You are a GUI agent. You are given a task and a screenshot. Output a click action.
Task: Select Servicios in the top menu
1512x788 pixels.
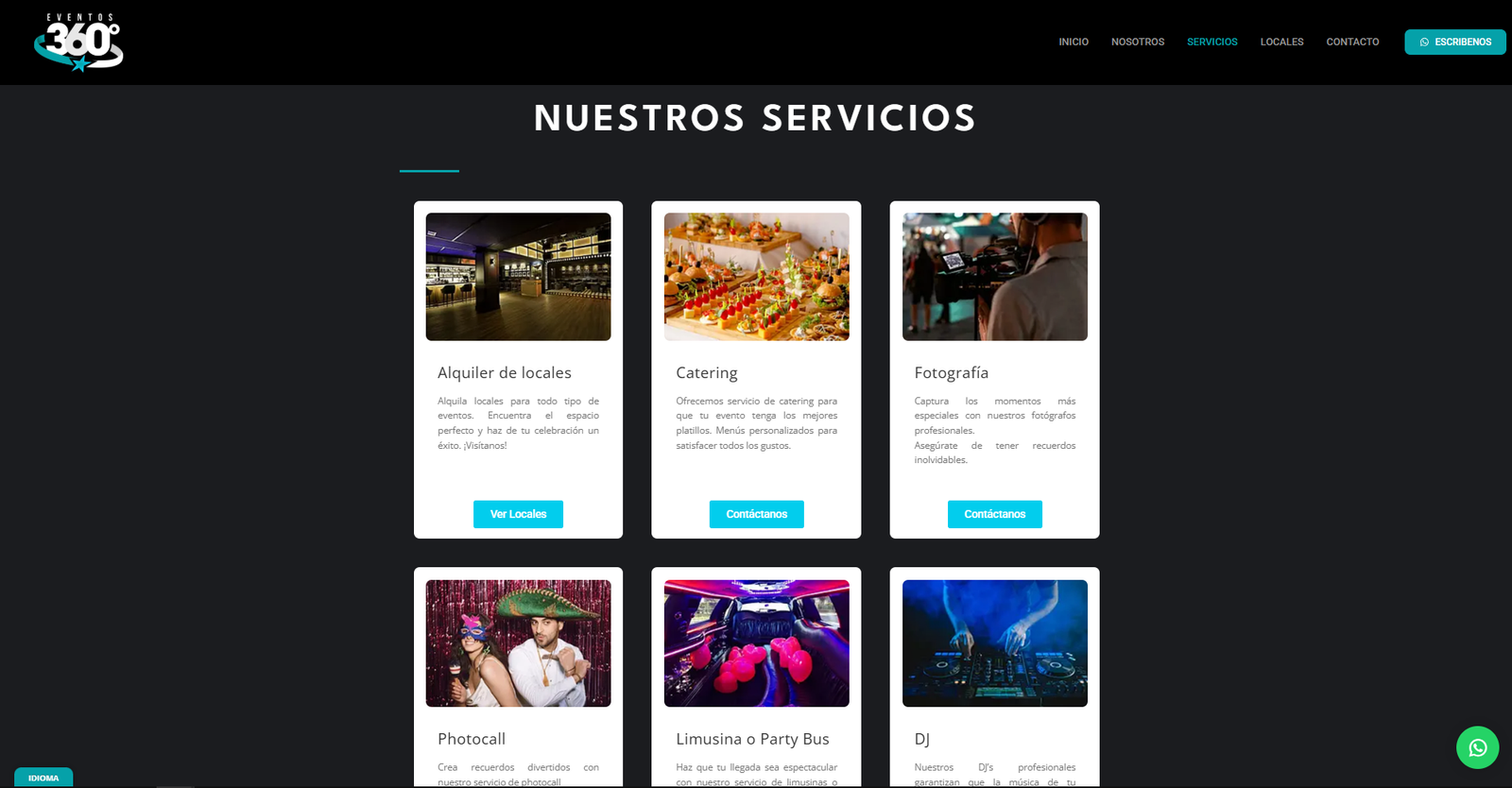[x=1211, y=42]
